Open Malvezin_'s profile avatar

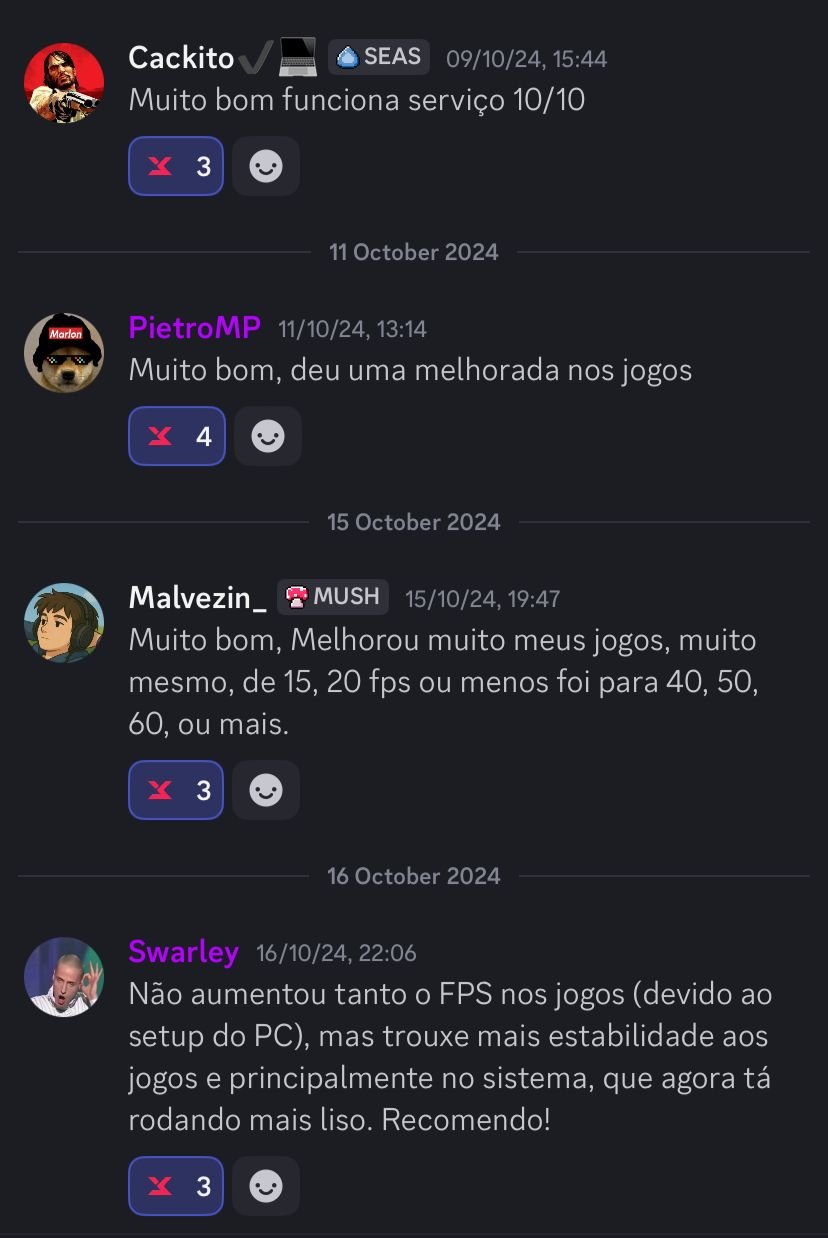point(64,623)
